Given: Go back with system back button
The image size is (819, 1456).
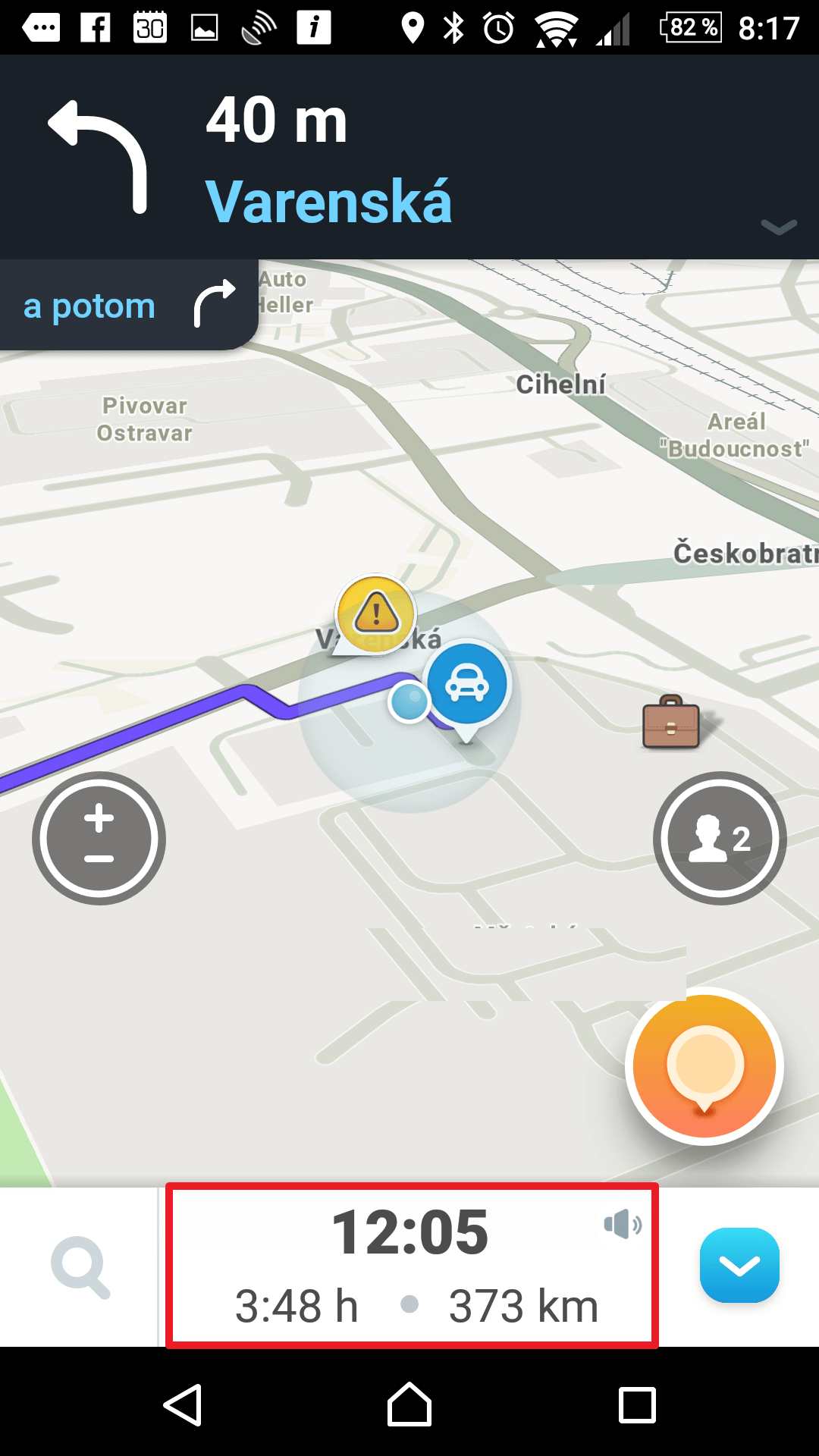Looking at the screenshot, I should coord(183,1405).
